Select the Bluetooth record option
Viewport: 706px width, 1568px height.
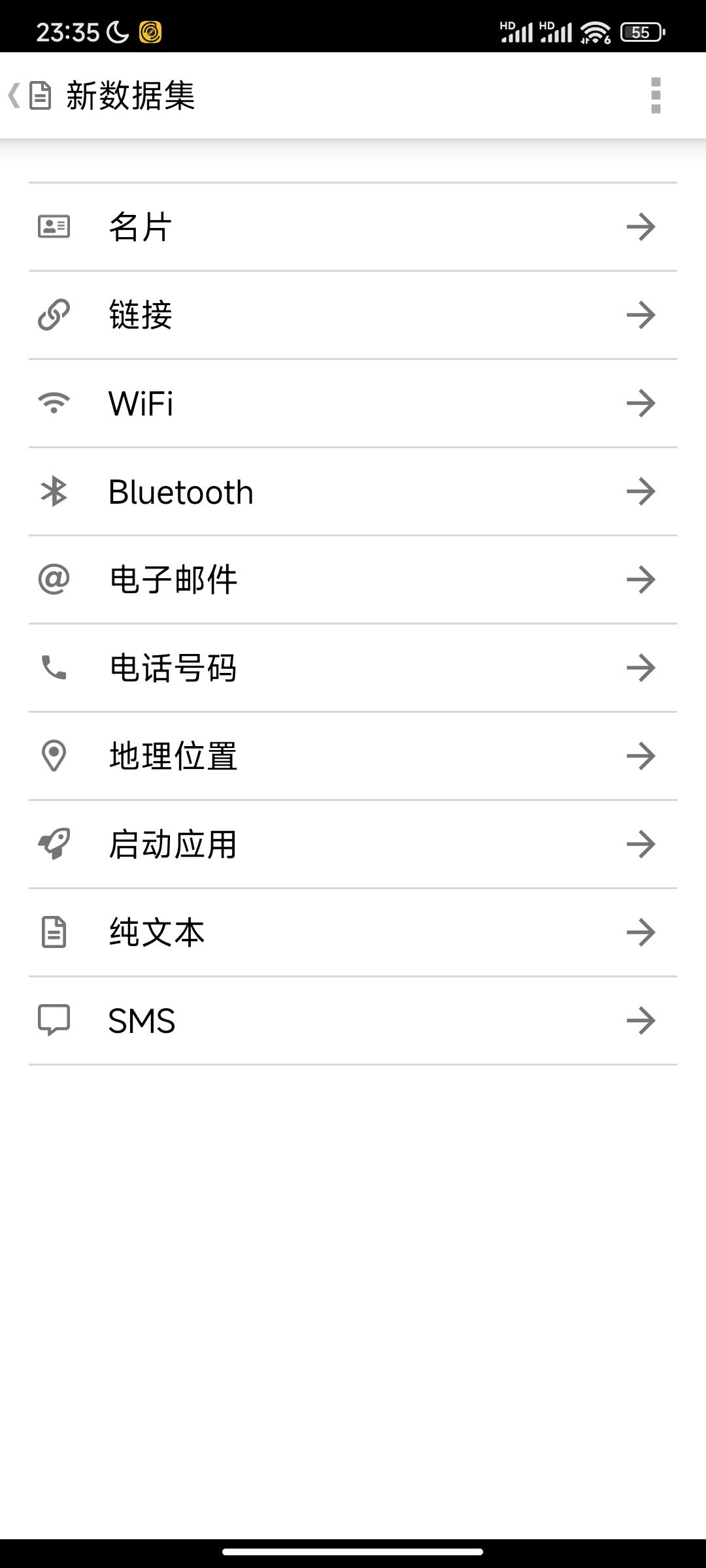click(x=353, y=491)
